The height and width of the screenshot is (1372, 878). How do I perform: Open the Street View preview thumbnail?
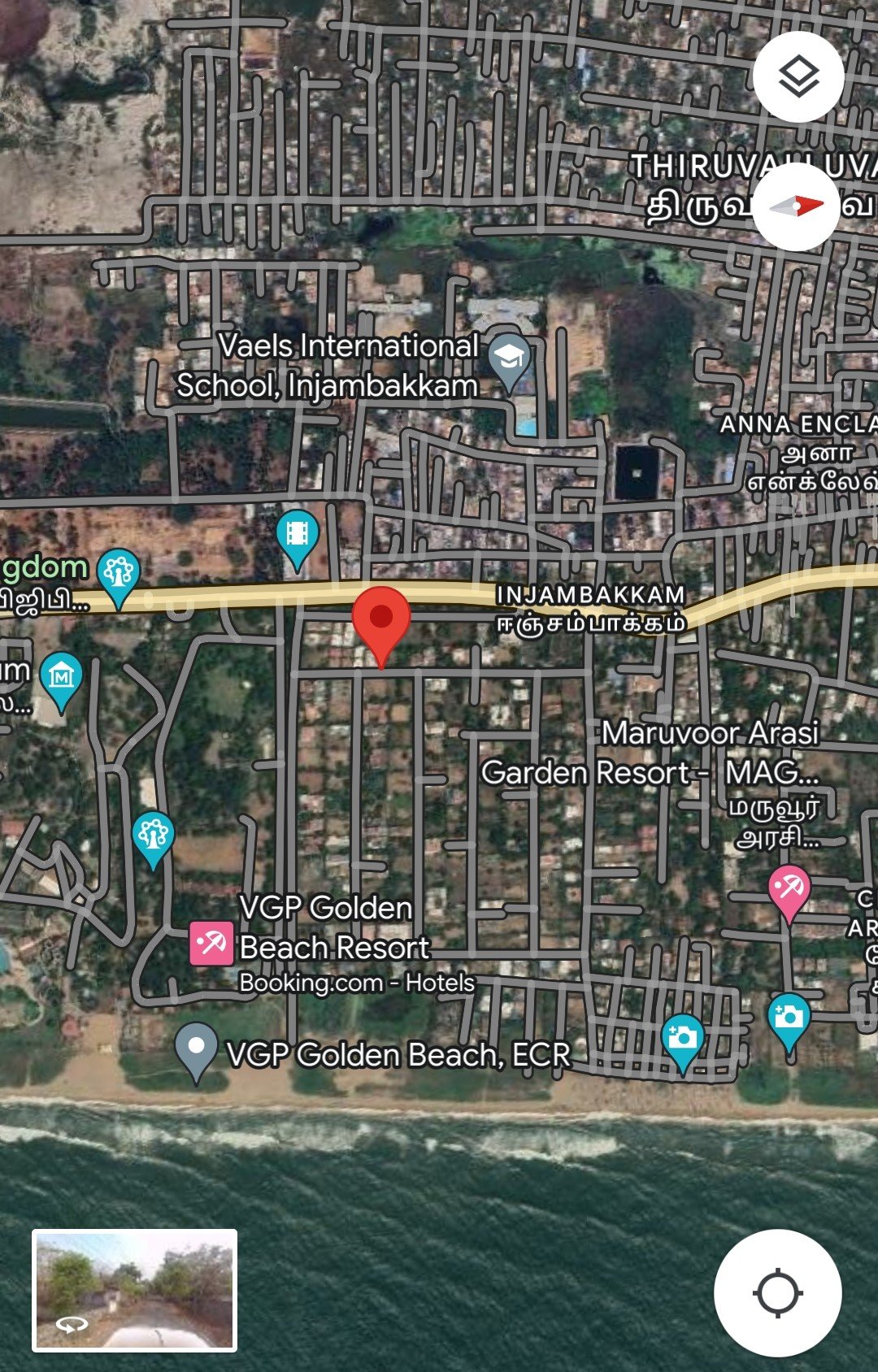(135, 1288)
